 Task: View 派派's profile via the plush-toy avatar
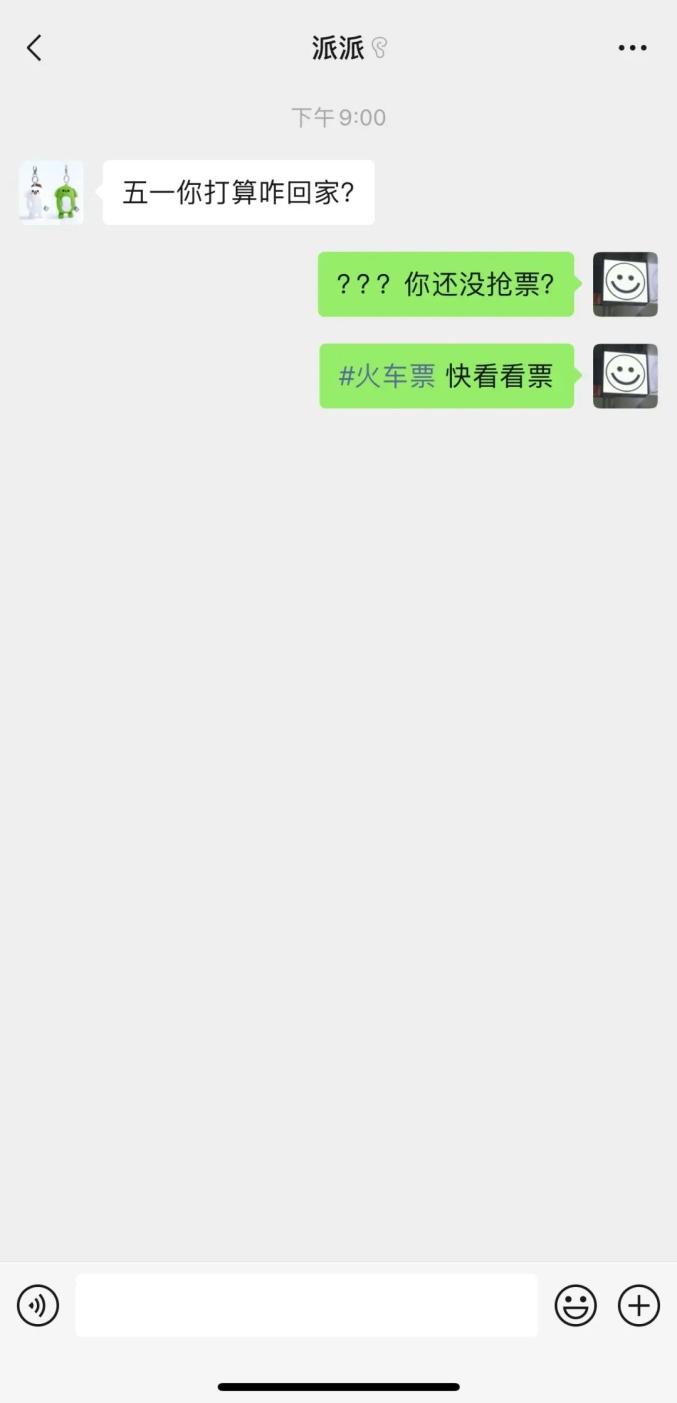[51, 192]
